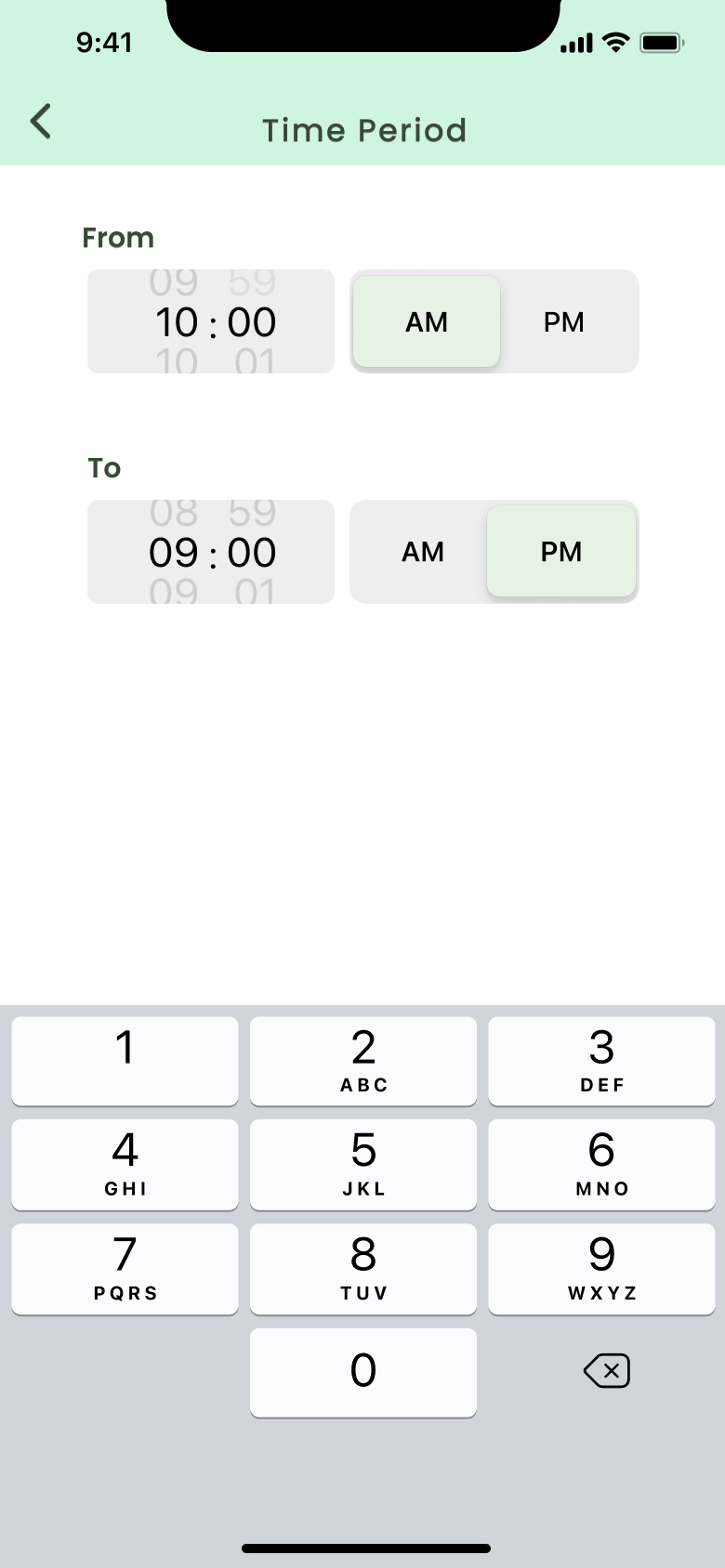Tap the backspace key on the keypad
This screenshot has height=1568, width=725.
point(606,1371)
